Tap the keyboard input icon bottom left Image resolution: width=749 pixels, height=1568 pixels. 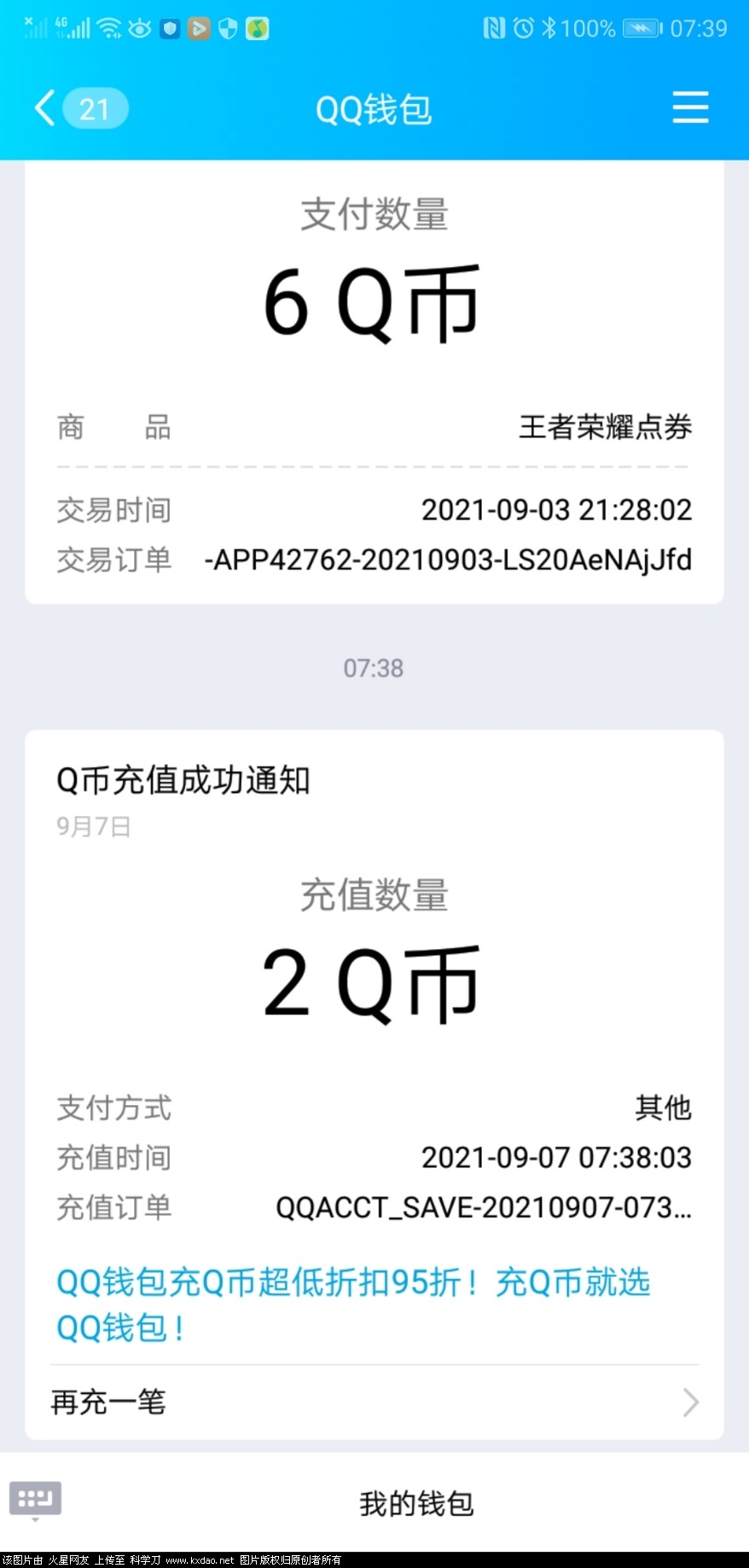coord(36,1498)
